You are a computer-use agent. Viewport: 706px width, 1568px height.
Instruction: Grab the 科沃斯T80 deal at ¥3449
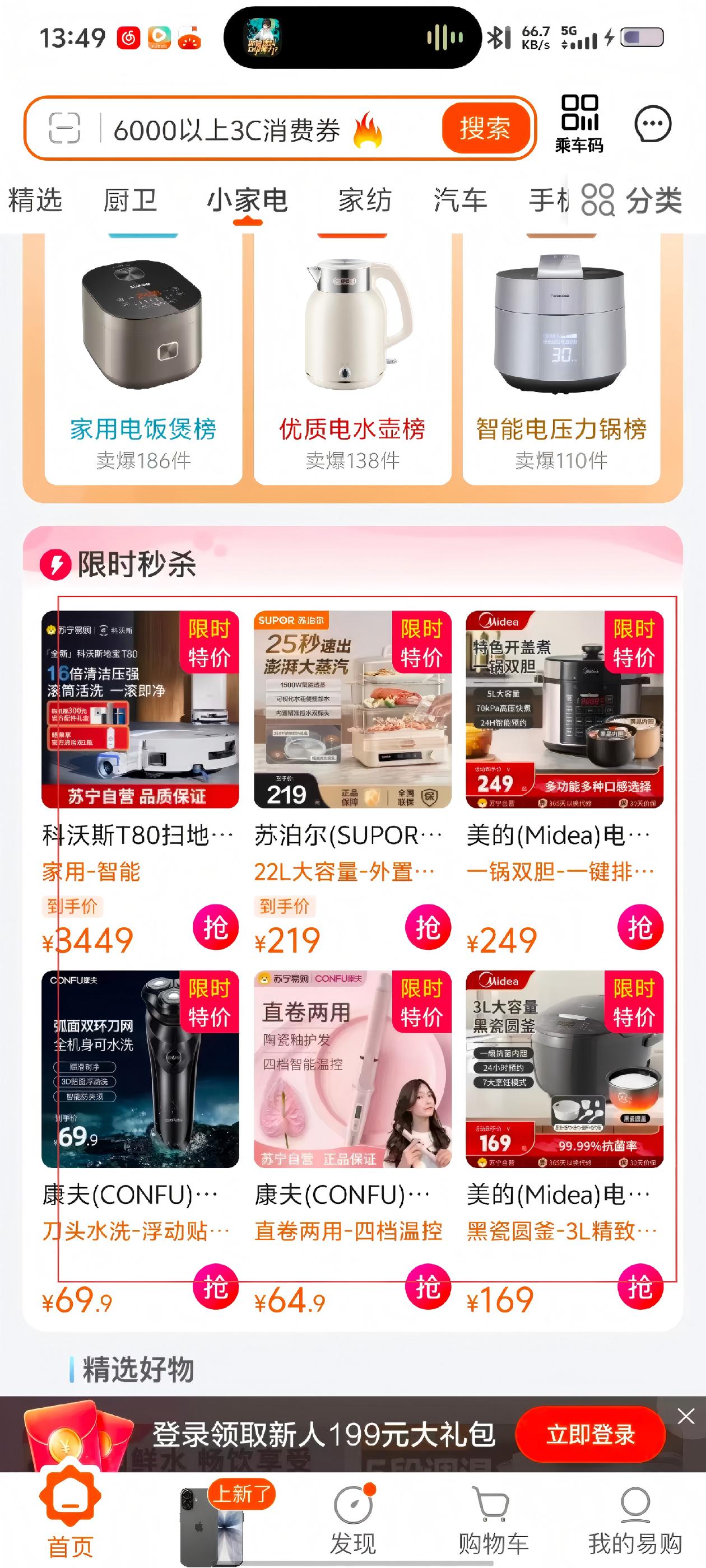[215, 927]
